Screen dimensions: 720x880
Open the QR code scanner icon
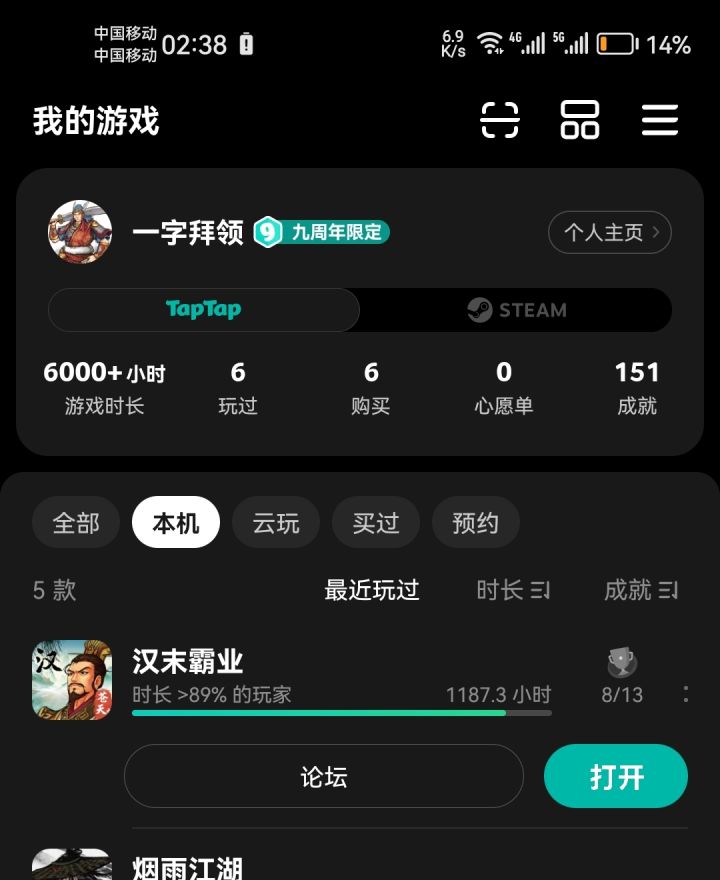click(x=499, y=120)
